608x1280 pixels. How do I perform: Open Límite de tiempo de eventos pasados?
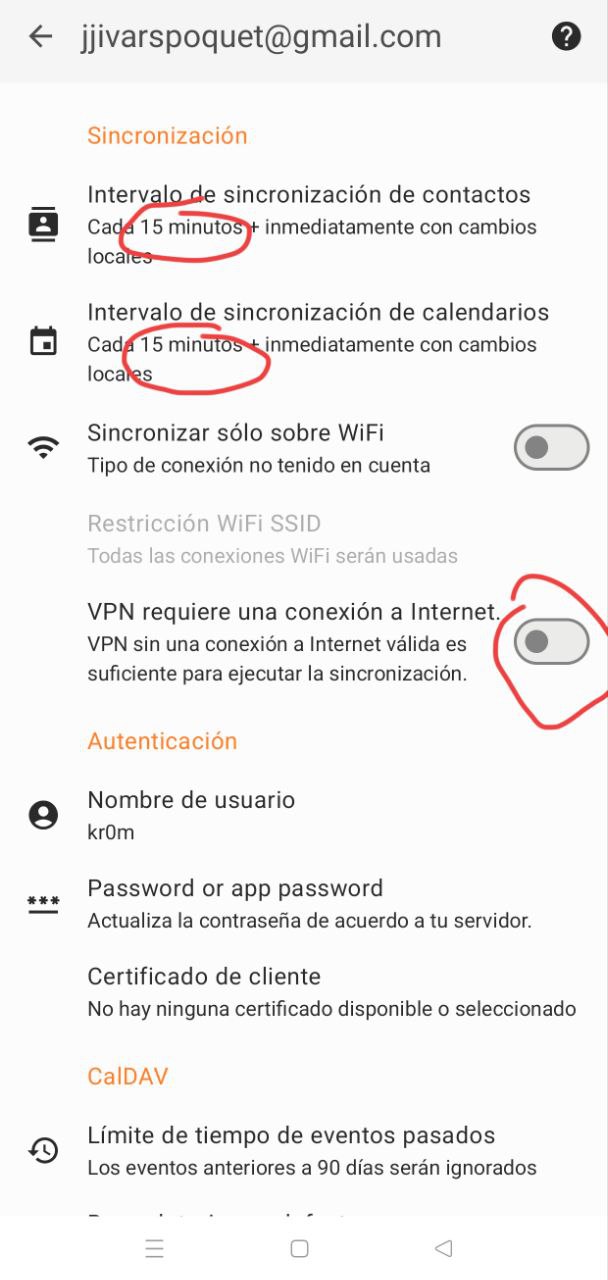click(x=310, y=1150)
